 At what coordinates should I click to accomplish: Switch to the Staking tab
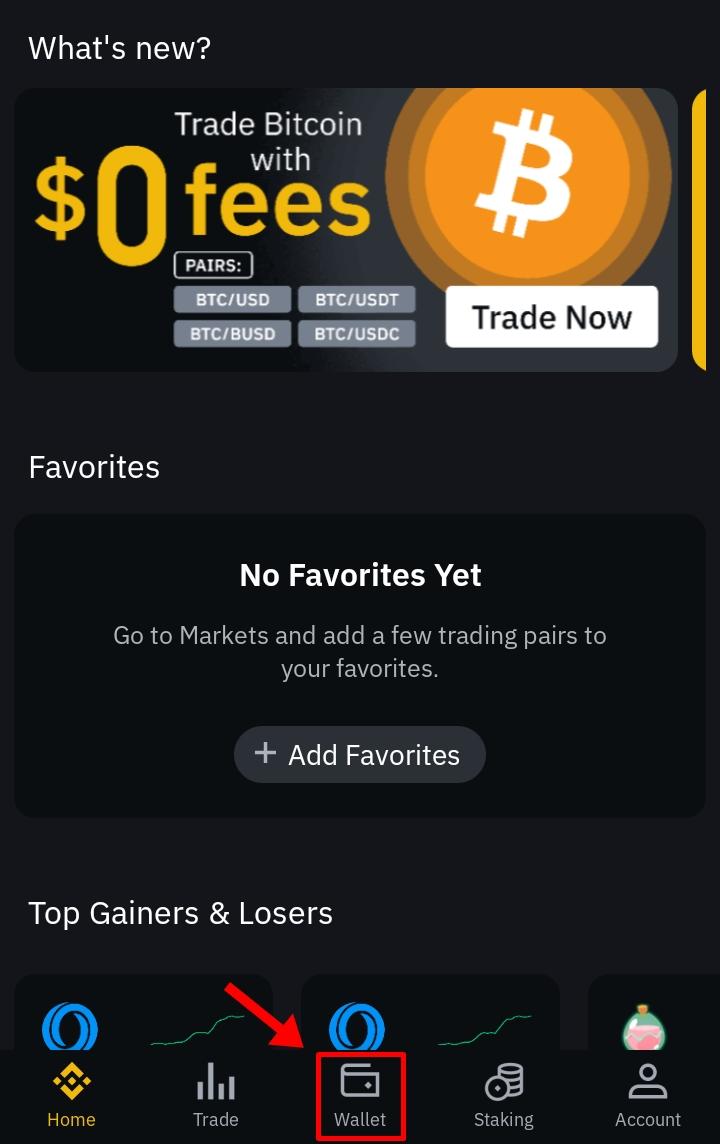coord(503,1095)
